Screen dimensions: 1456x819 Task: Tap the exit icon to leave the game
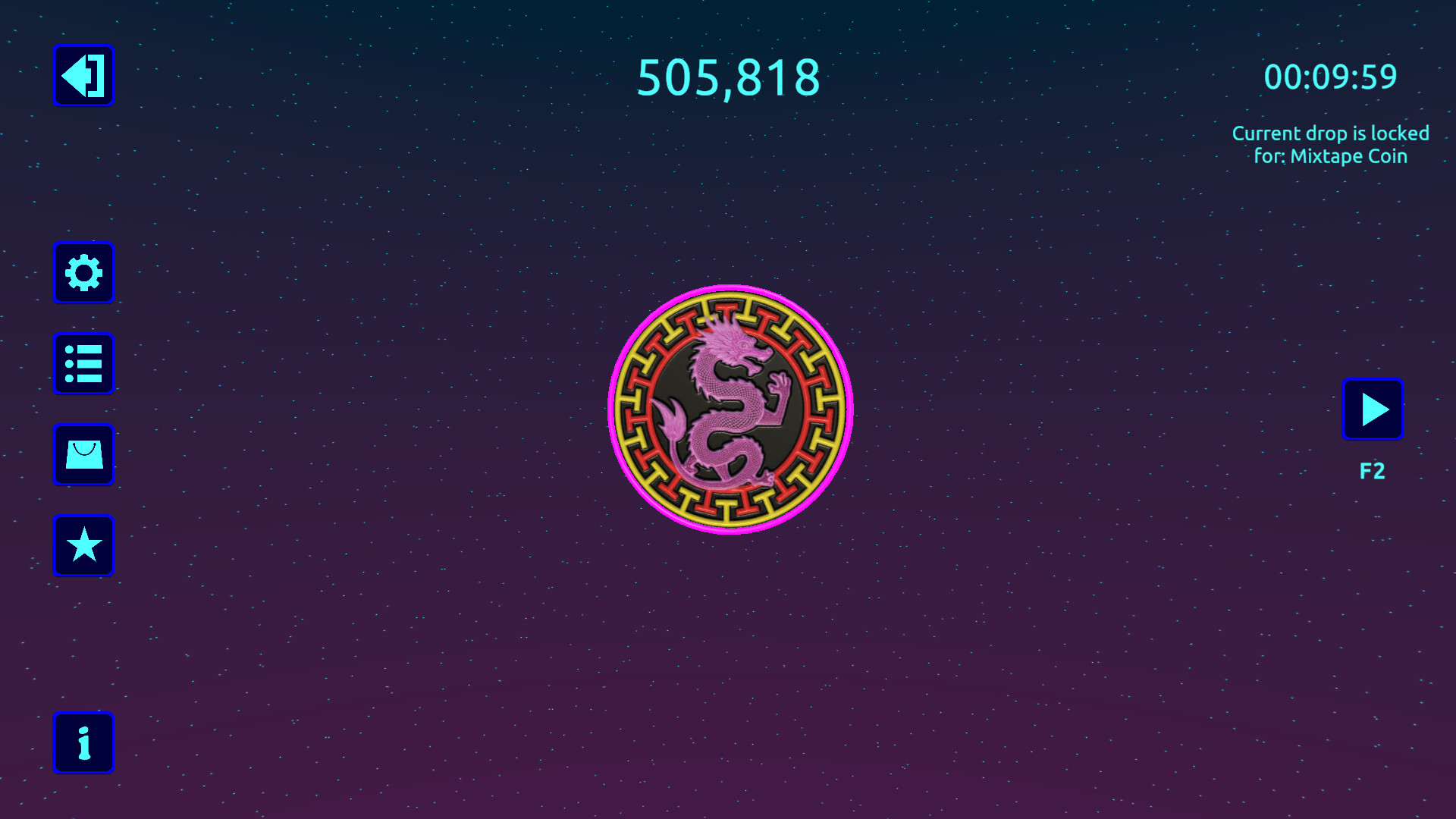[83, 75]
